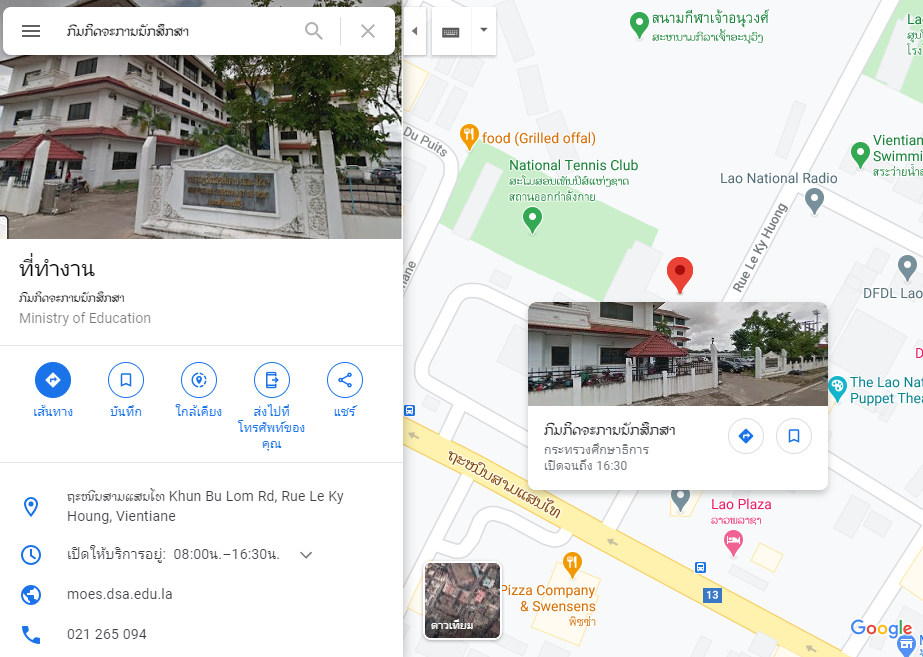Viewport: 923px width, 657px height.
Task: Clear the search with the X button
Action: (x=368, y=31)
